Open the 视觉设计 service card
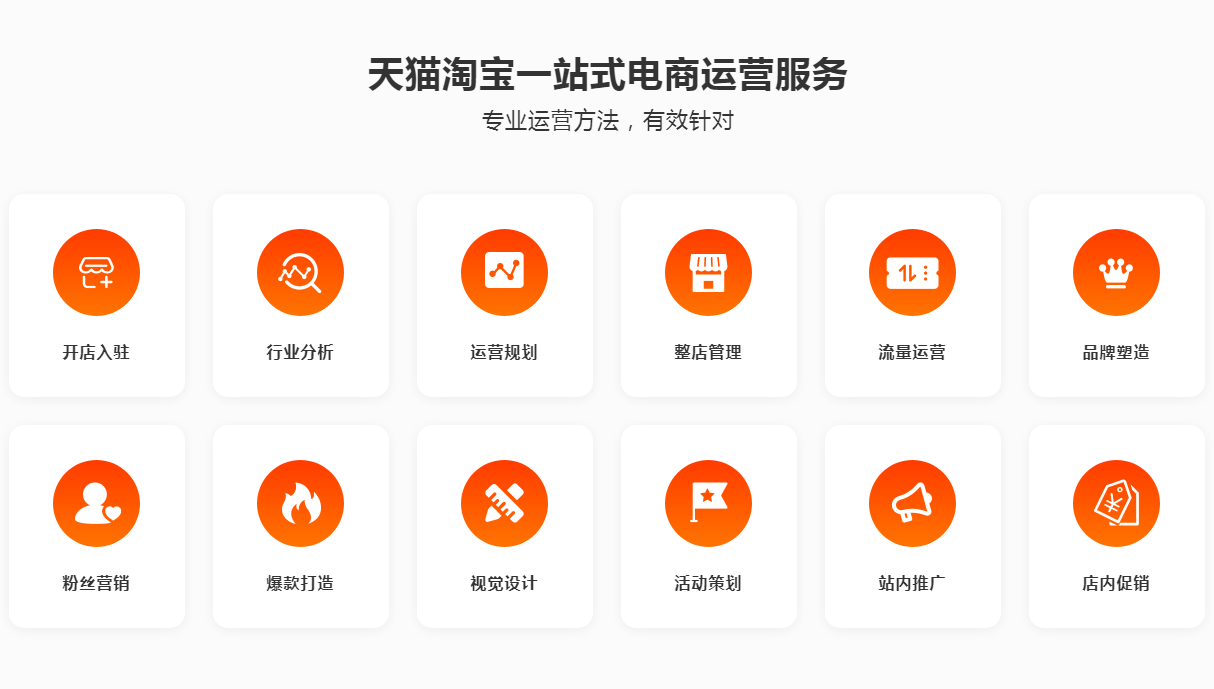This screenshot has height=689, width=1214. (505, 526)
